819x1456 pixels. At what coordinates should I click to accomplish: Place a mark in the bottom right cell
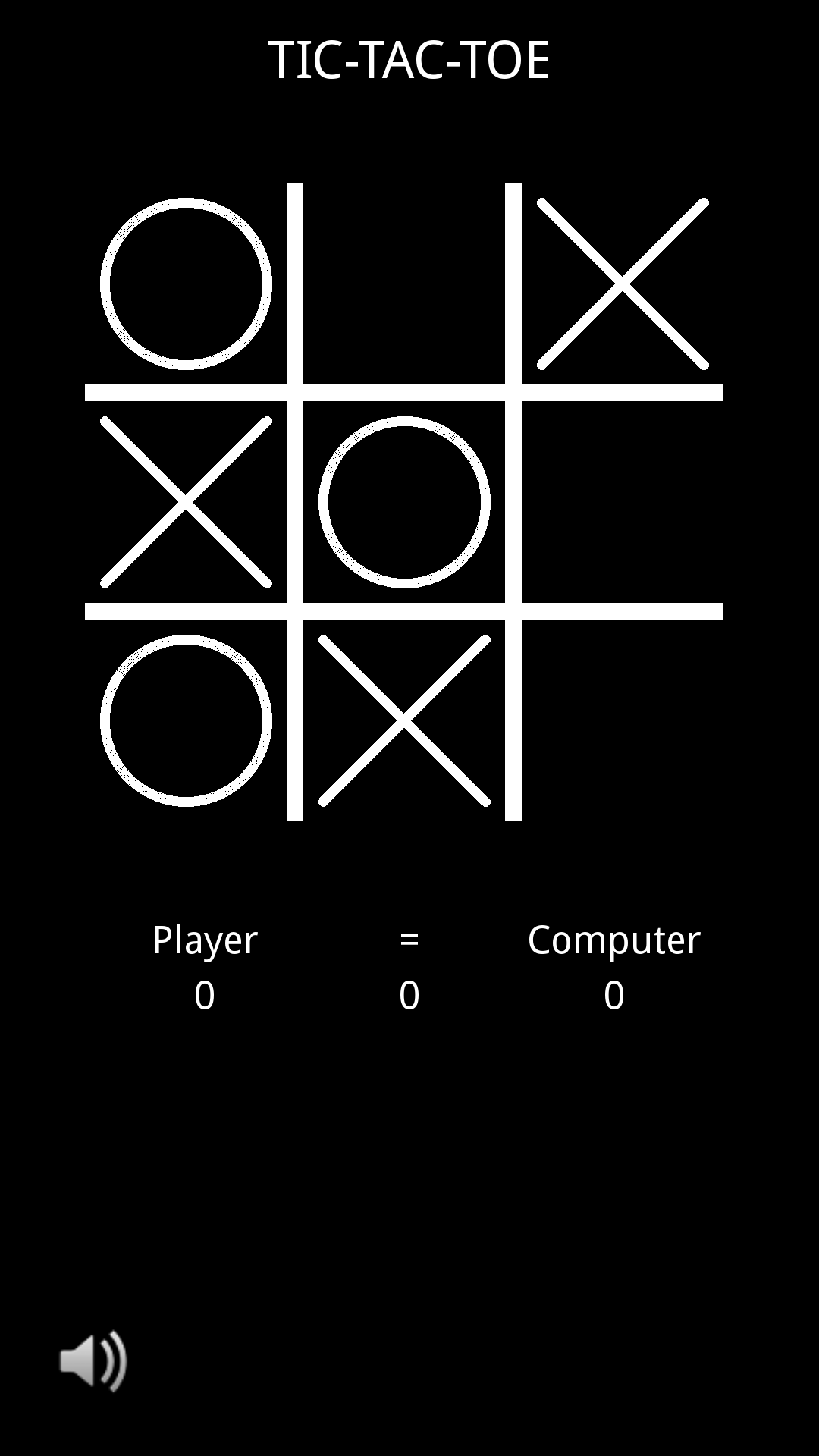pyautogui.click(x=622, y=720)
